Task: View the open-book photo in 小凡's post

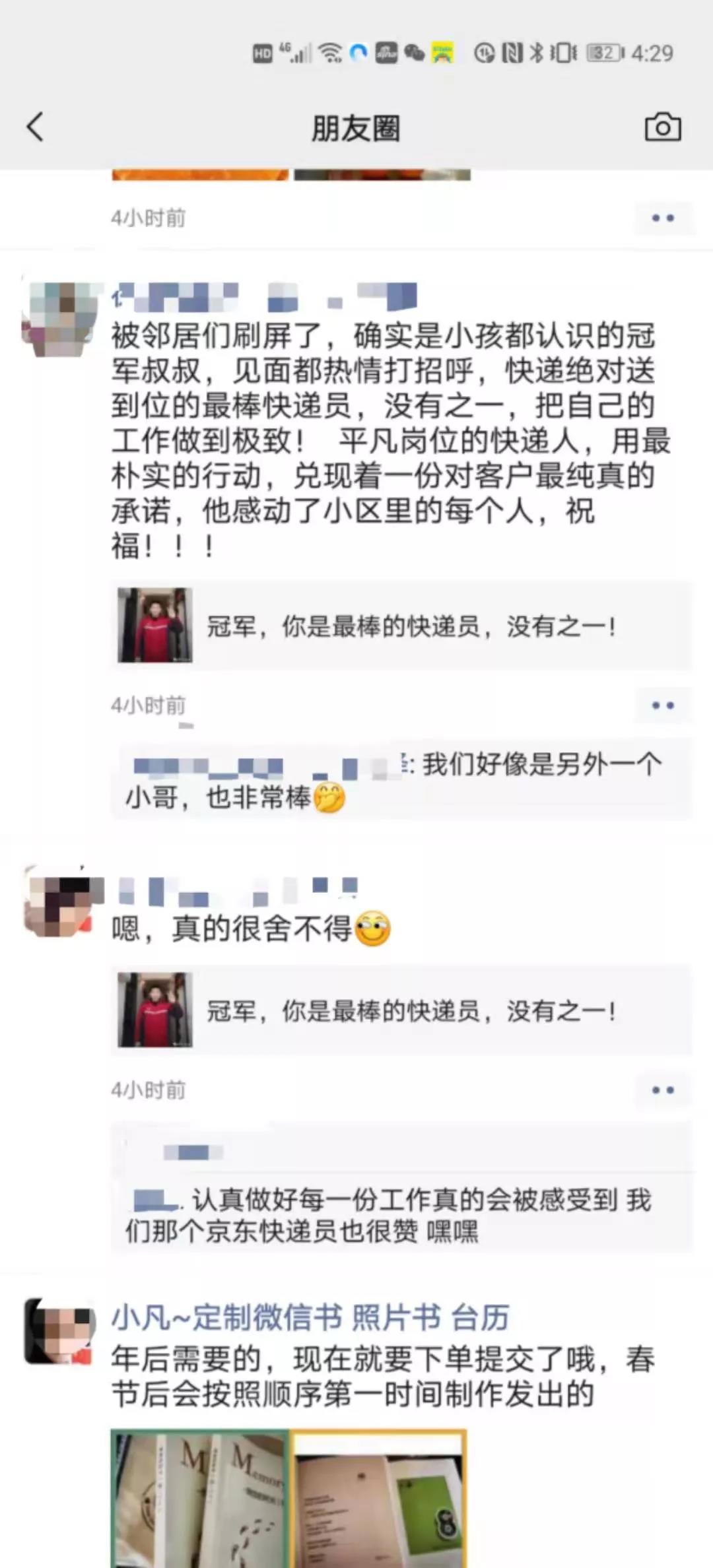Action: (379, 1497)
